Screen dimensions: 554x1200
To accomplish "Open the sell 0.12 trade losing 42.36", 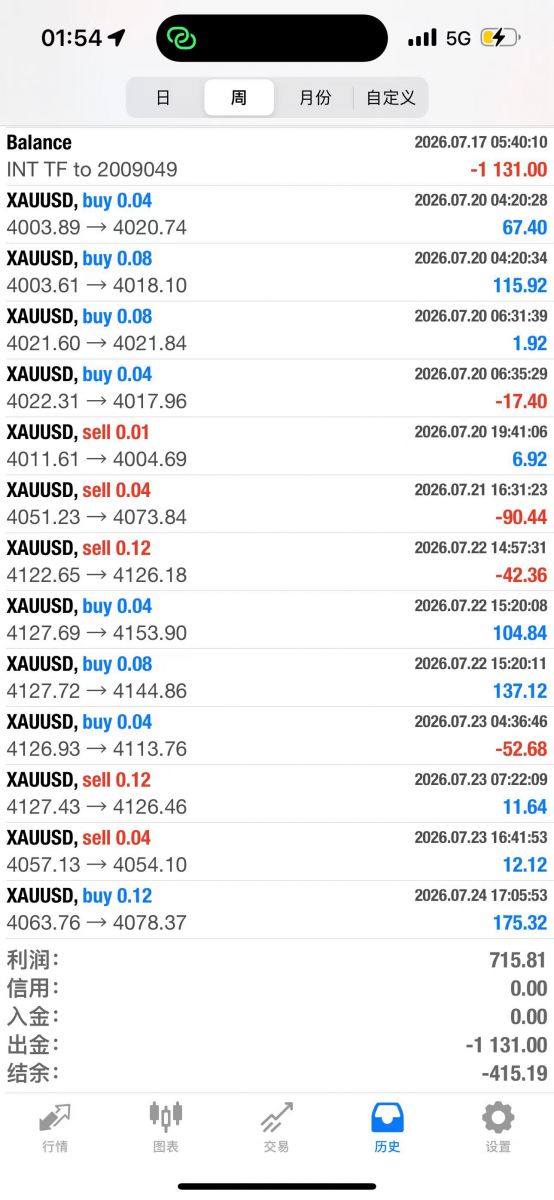I will click(x=277, y=562).
